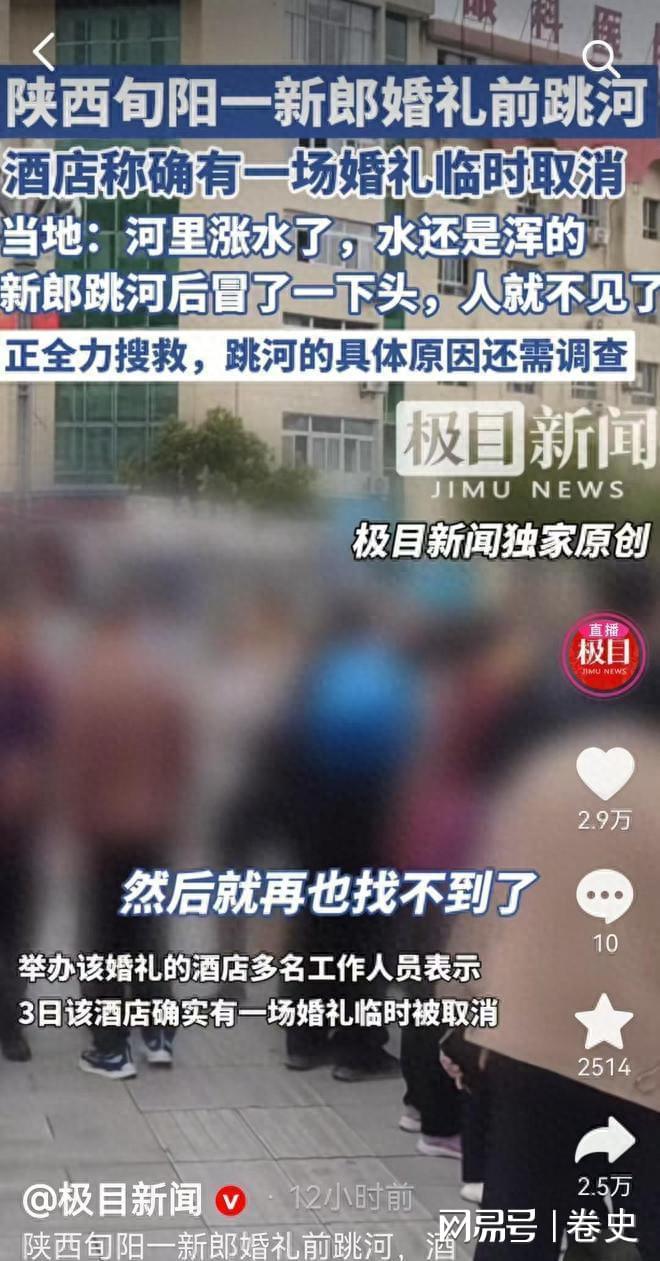This screenshot has width=660, height=1261.
Task: Open the 极目 live avatar
Action: tap(603, 653)
